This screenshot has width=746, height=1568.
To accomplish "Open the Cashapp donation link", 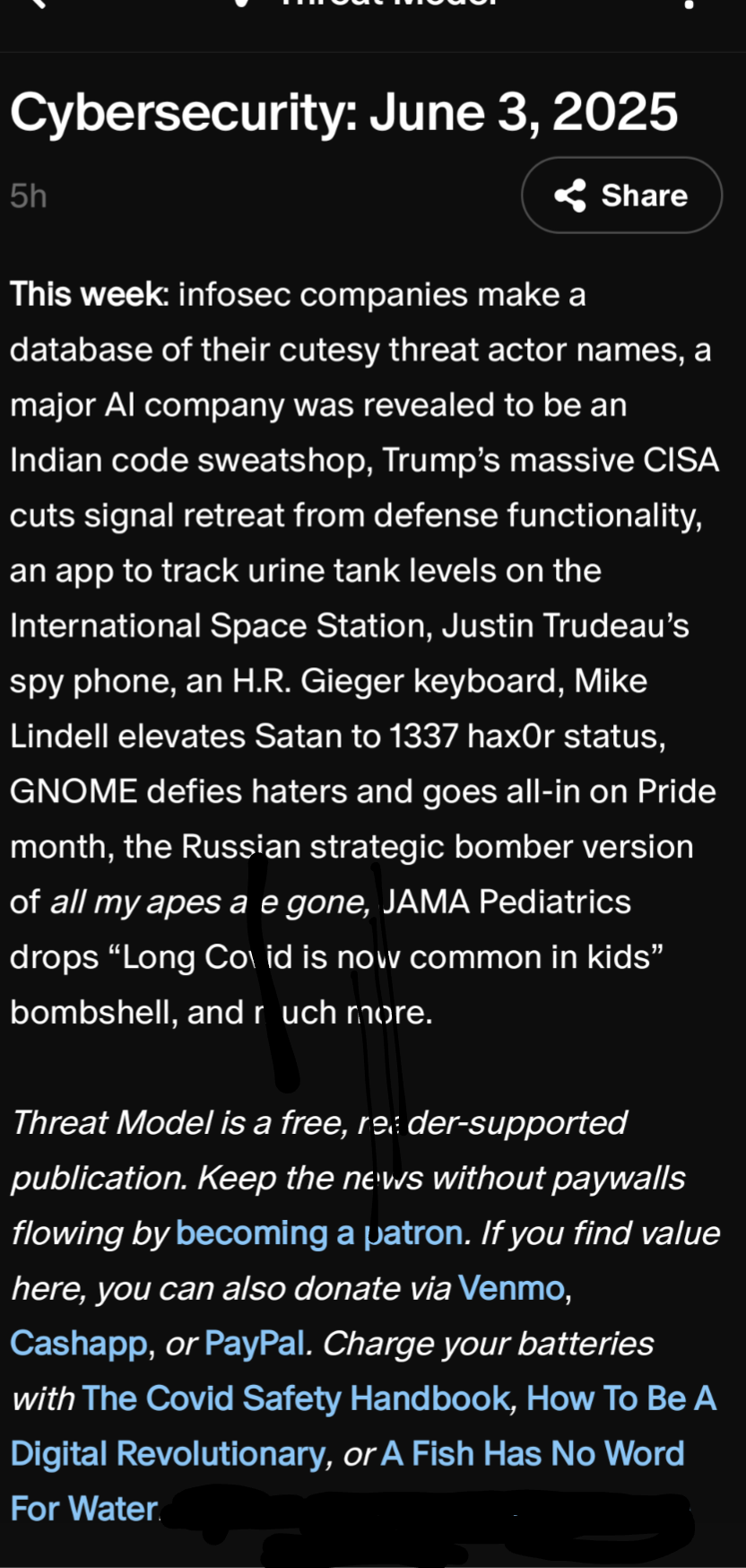I will (x=79, y=1344).
